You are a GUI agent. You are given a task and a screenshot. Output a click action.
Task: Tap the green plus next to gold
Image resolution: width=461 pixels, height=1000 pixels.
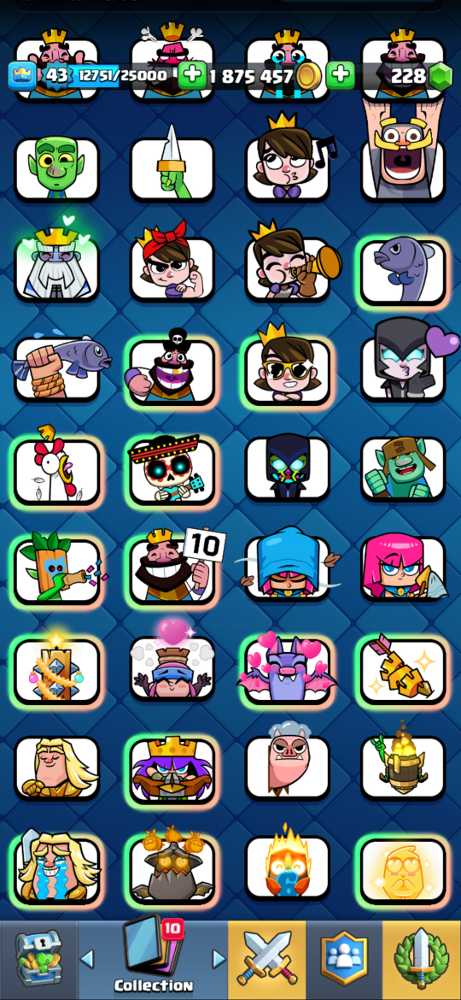tap(192, 76)
